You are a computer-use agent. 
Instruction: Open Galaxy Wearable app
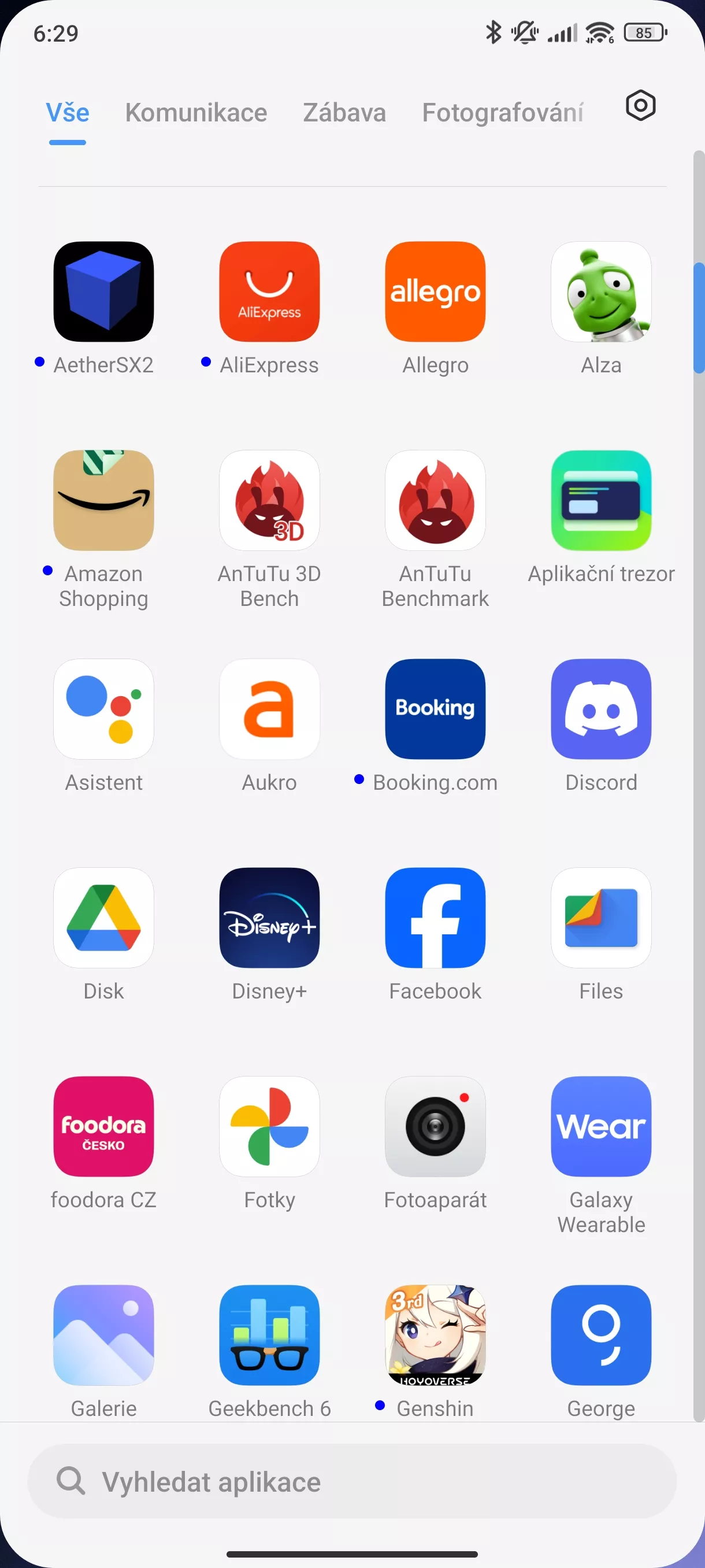(x=601, y=1127)
